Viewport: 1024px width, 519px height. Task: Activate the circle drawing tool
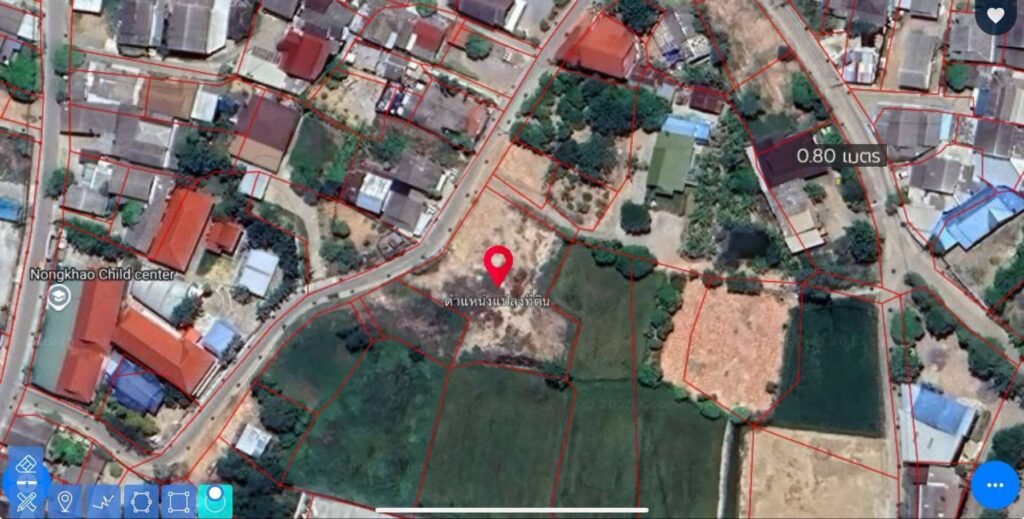(x=214, y=501)
